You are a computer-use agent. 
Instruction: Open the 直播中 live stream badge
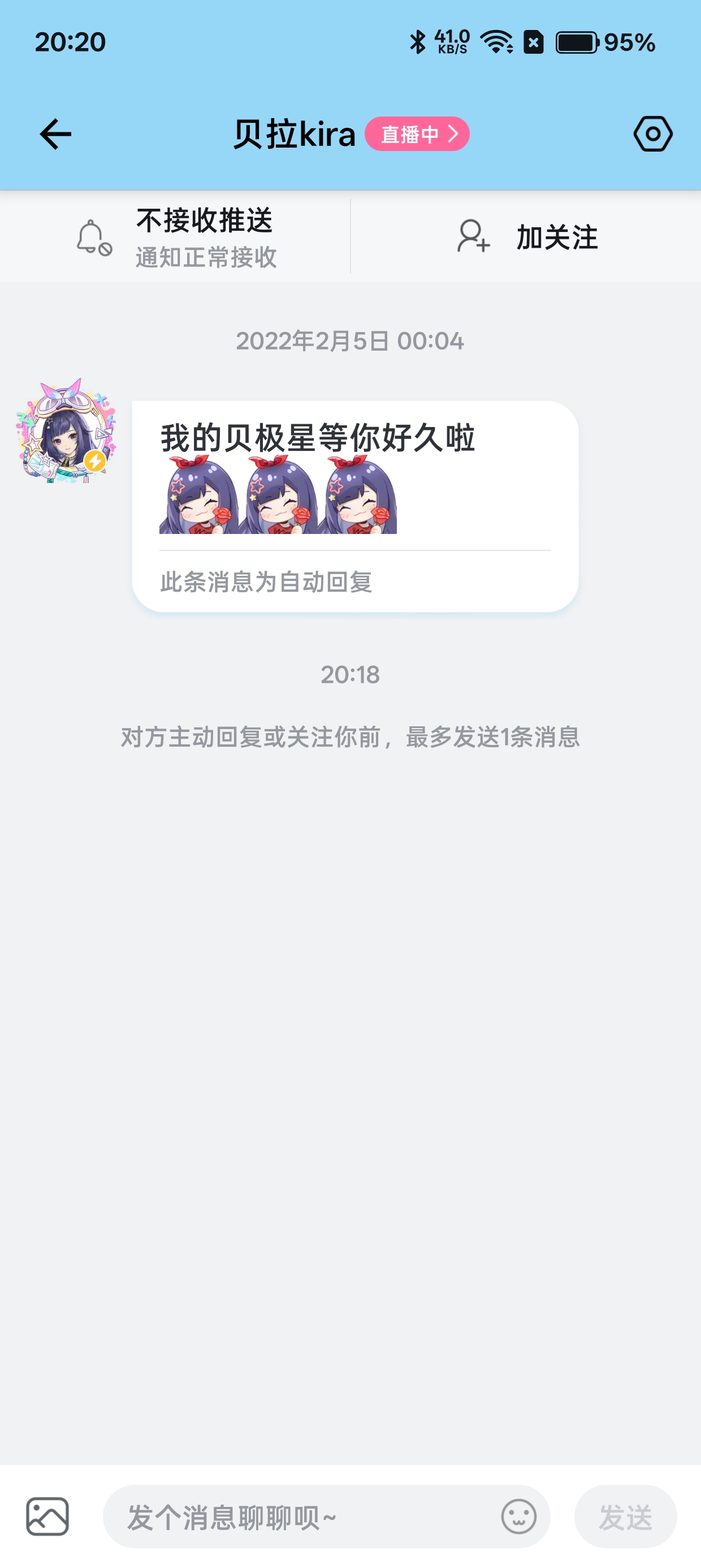(417, 134)
